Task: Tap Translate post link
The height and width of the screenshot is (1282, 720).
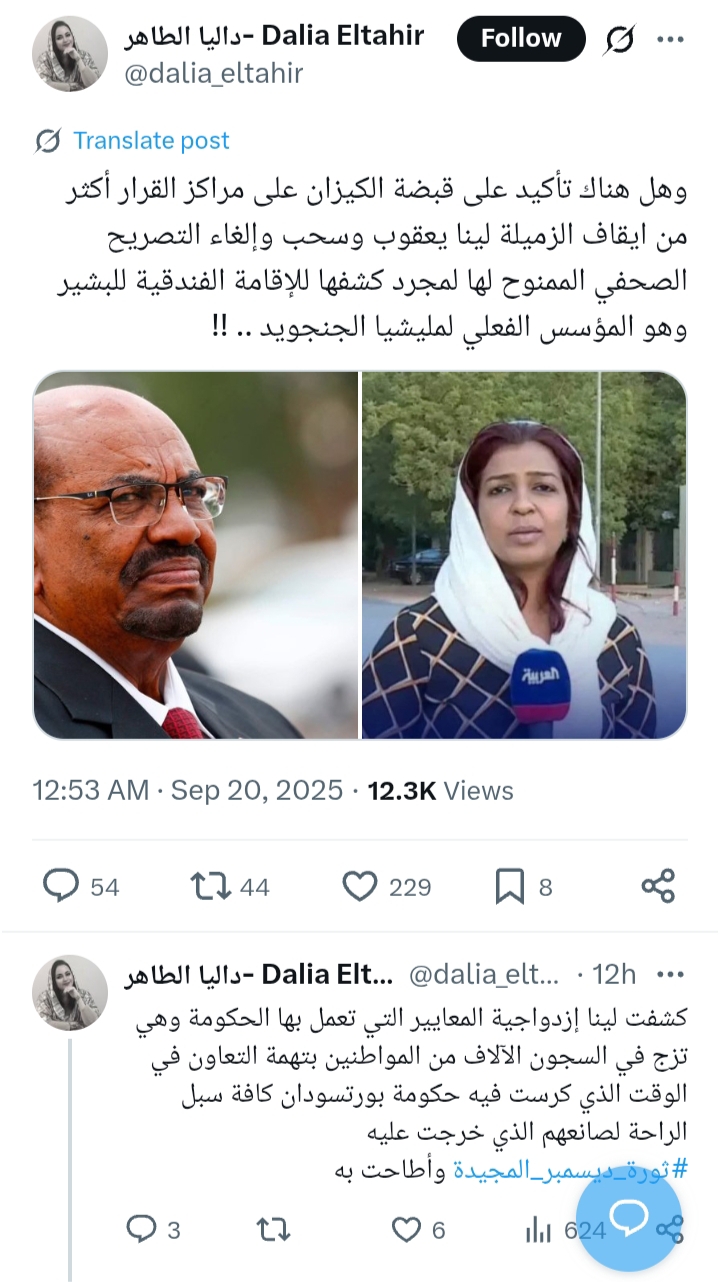Action: point(150,141)
